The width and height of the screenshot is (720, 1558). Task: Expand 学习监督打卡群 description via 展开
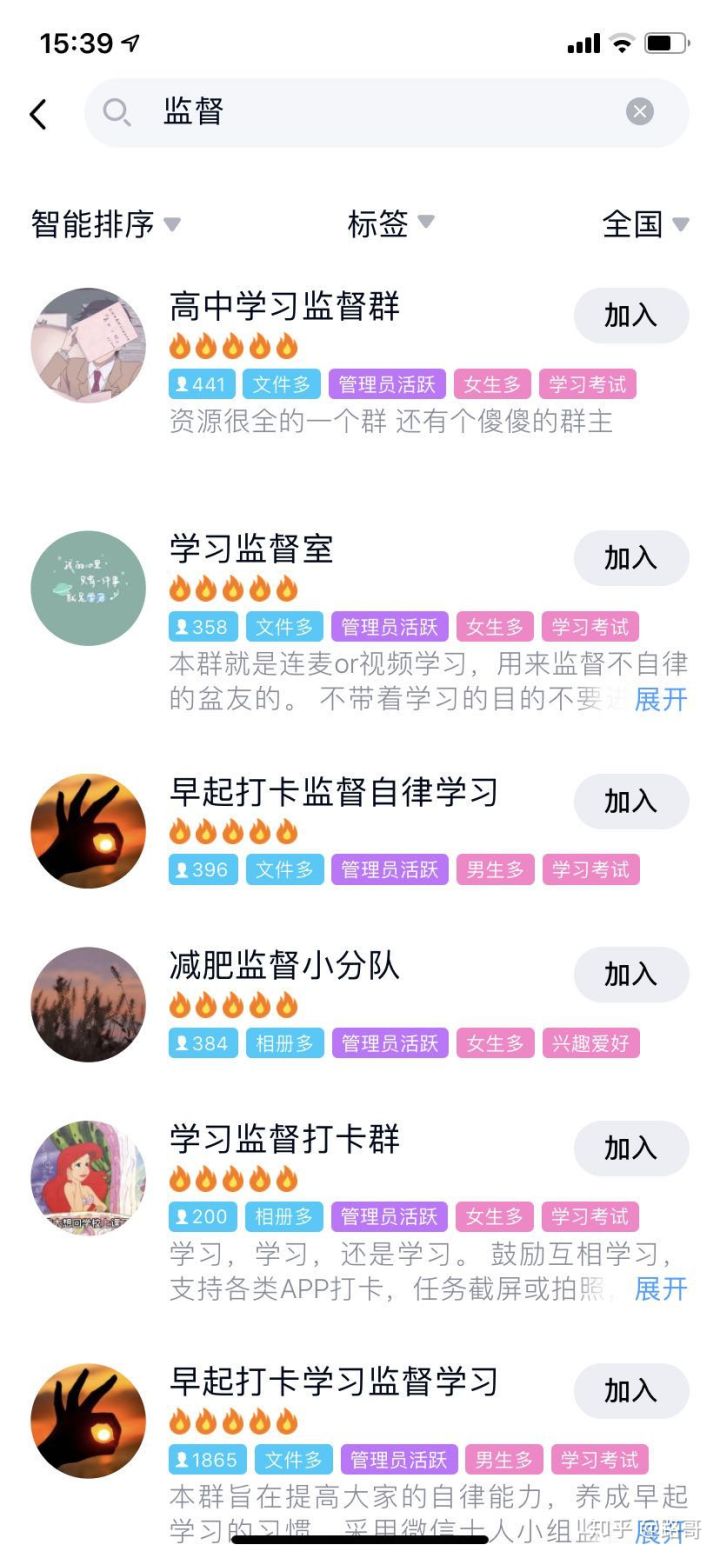coord(662,1290)
